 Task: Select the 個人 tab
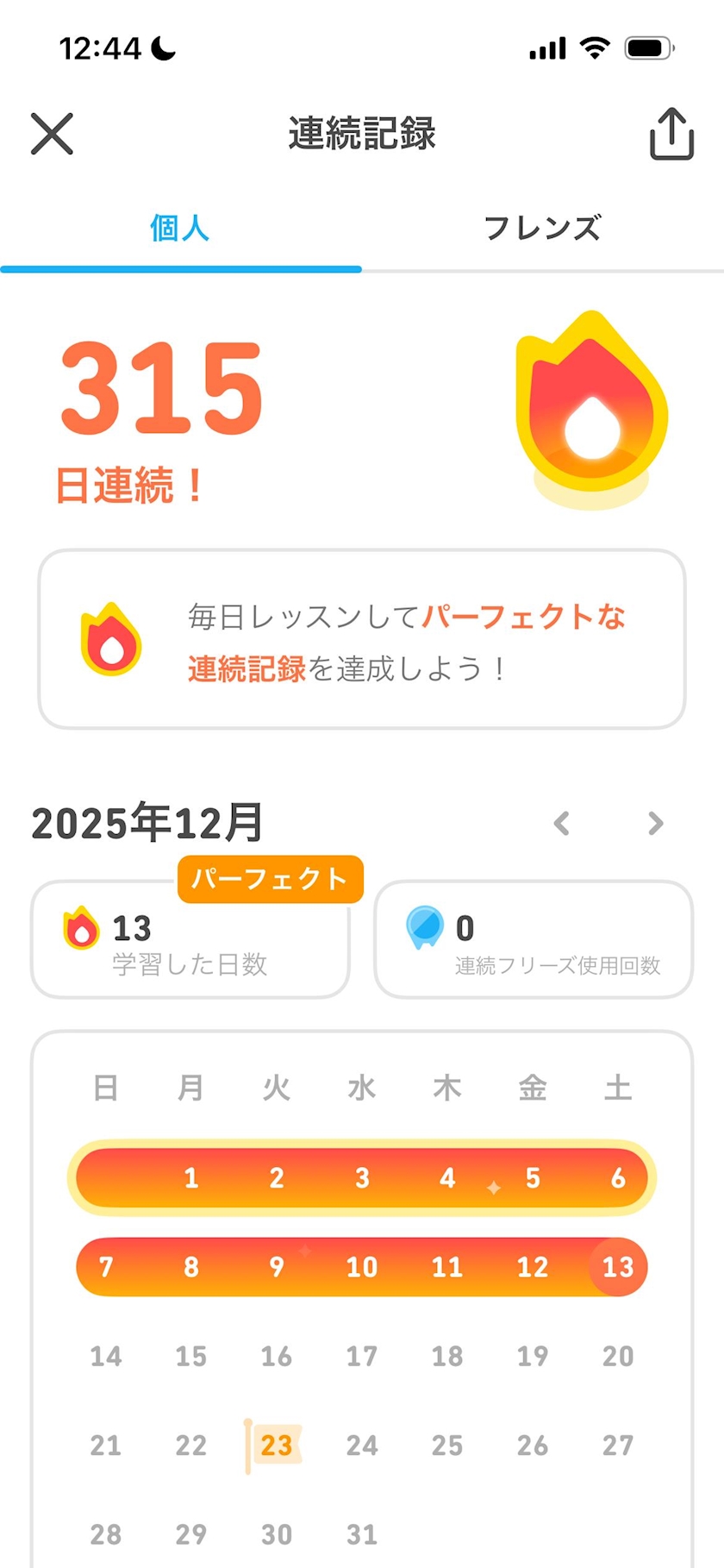click(180, 229)
